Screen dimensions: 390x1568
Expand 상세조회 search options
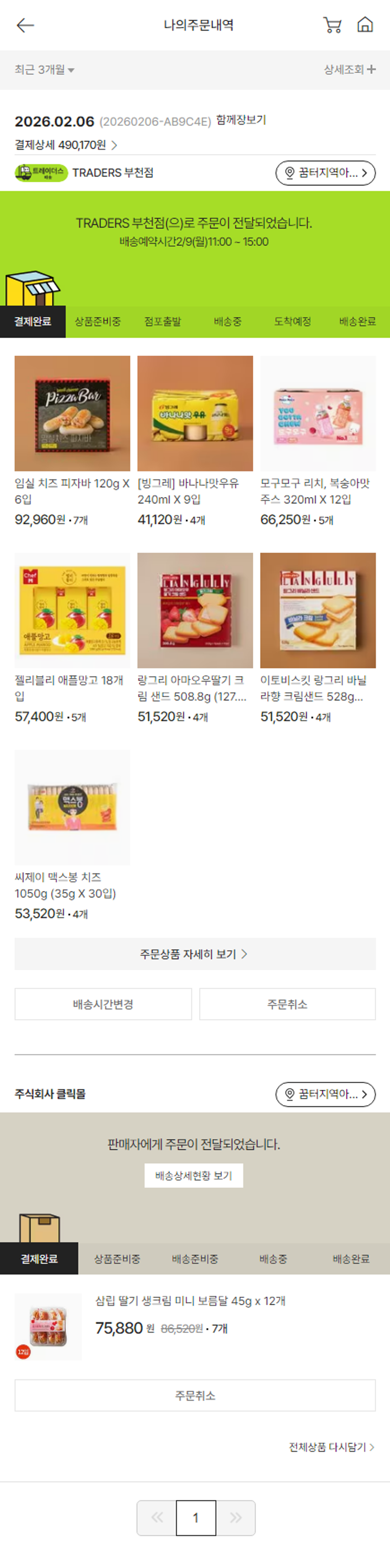tap(349, 70)
